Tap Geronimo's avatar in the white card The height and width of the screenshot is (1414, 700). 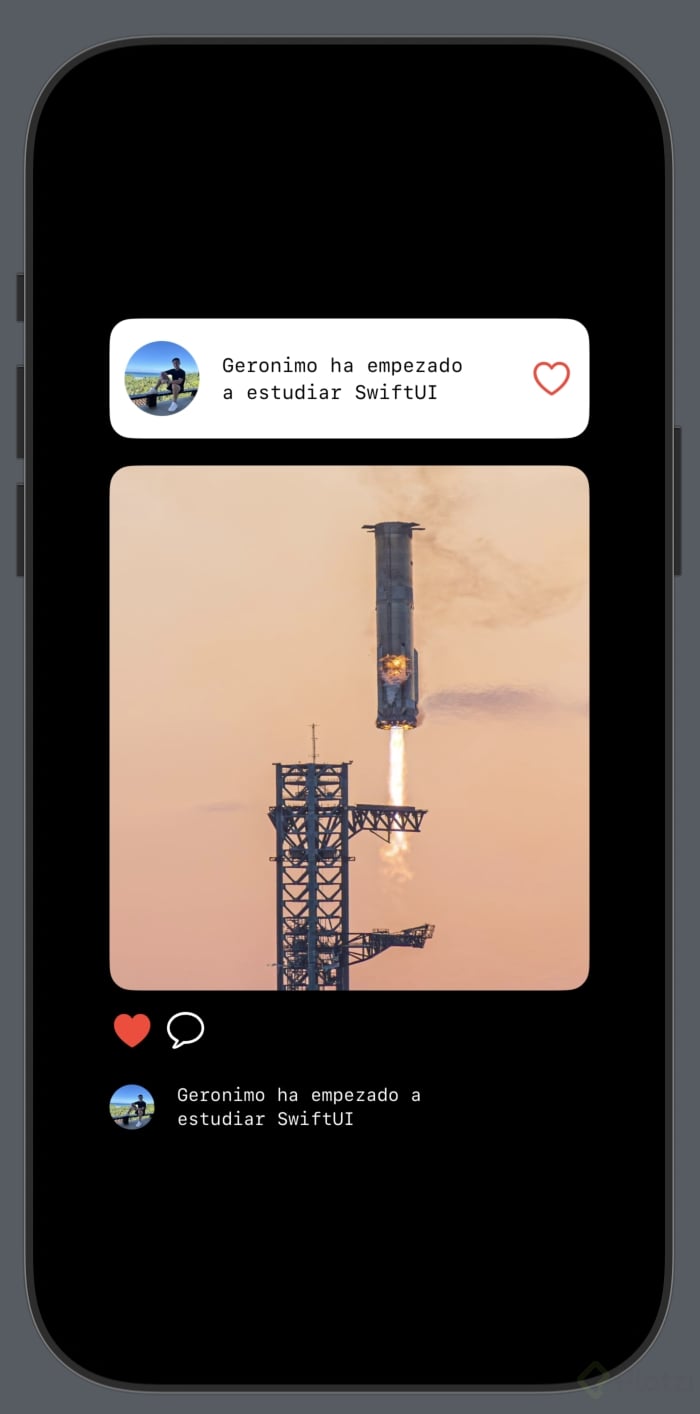point(162,378)
